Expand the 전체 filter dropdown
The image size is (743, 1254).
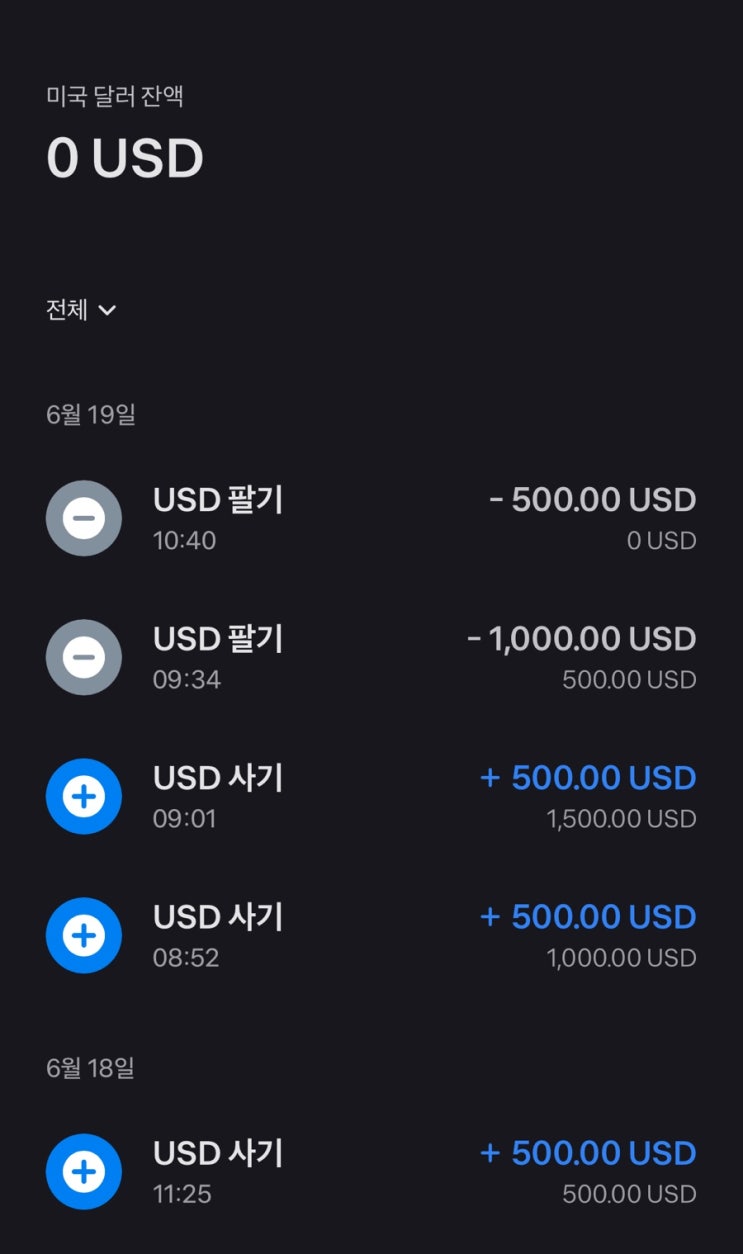point(81,310)
